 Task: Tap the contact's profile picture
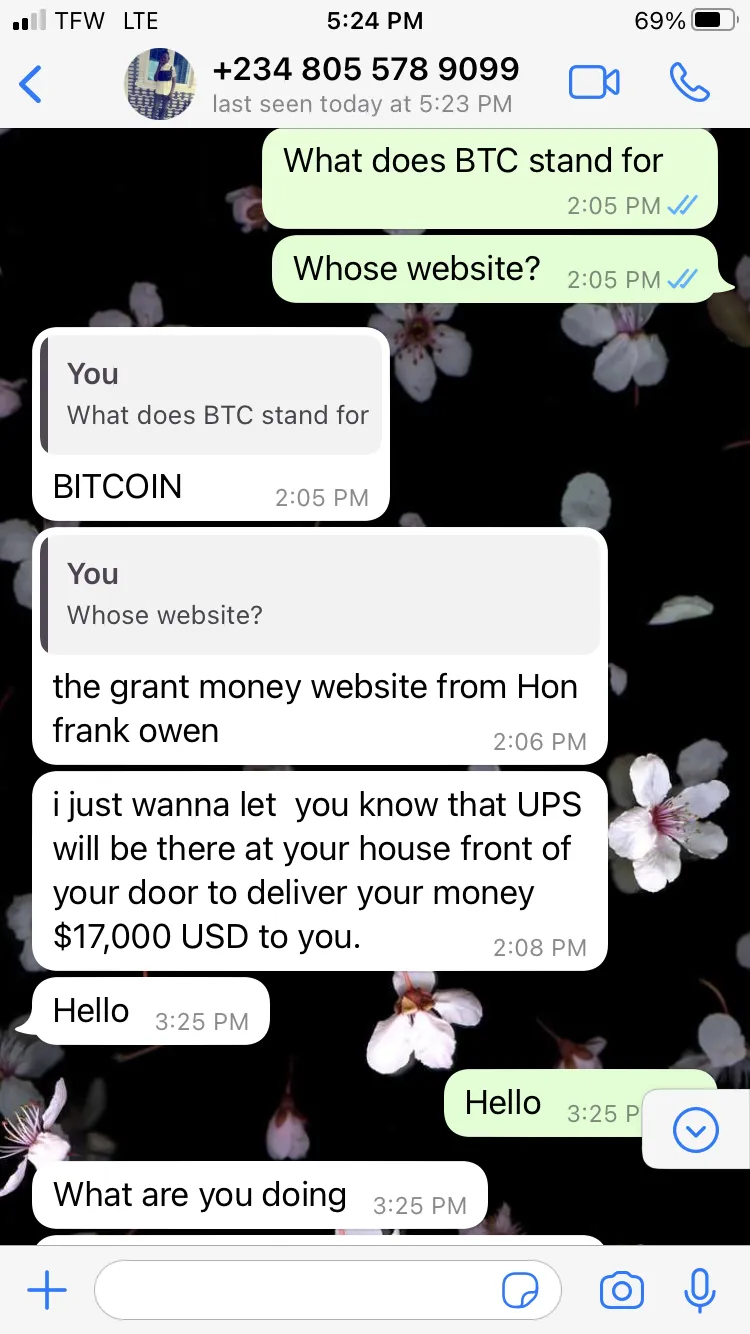160,84
